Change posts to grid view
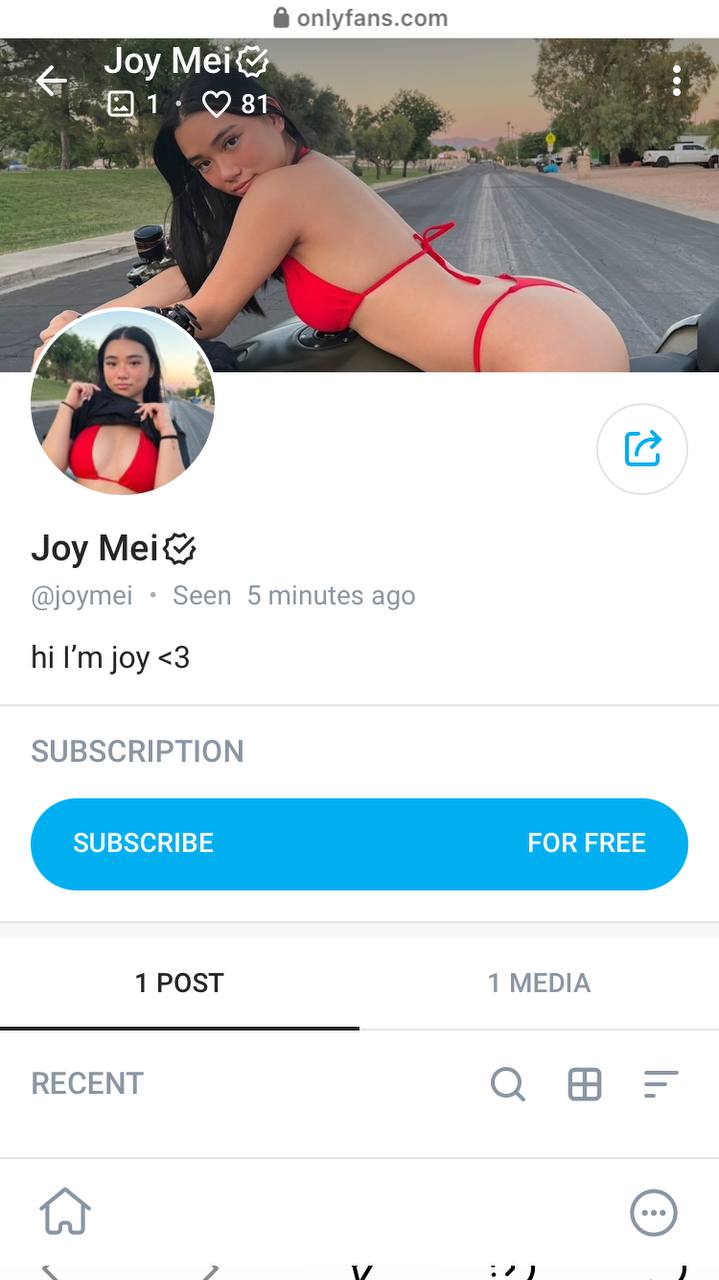This screenshot has height=1280, width=719. pyautogui.click(x=584, y=1084)
